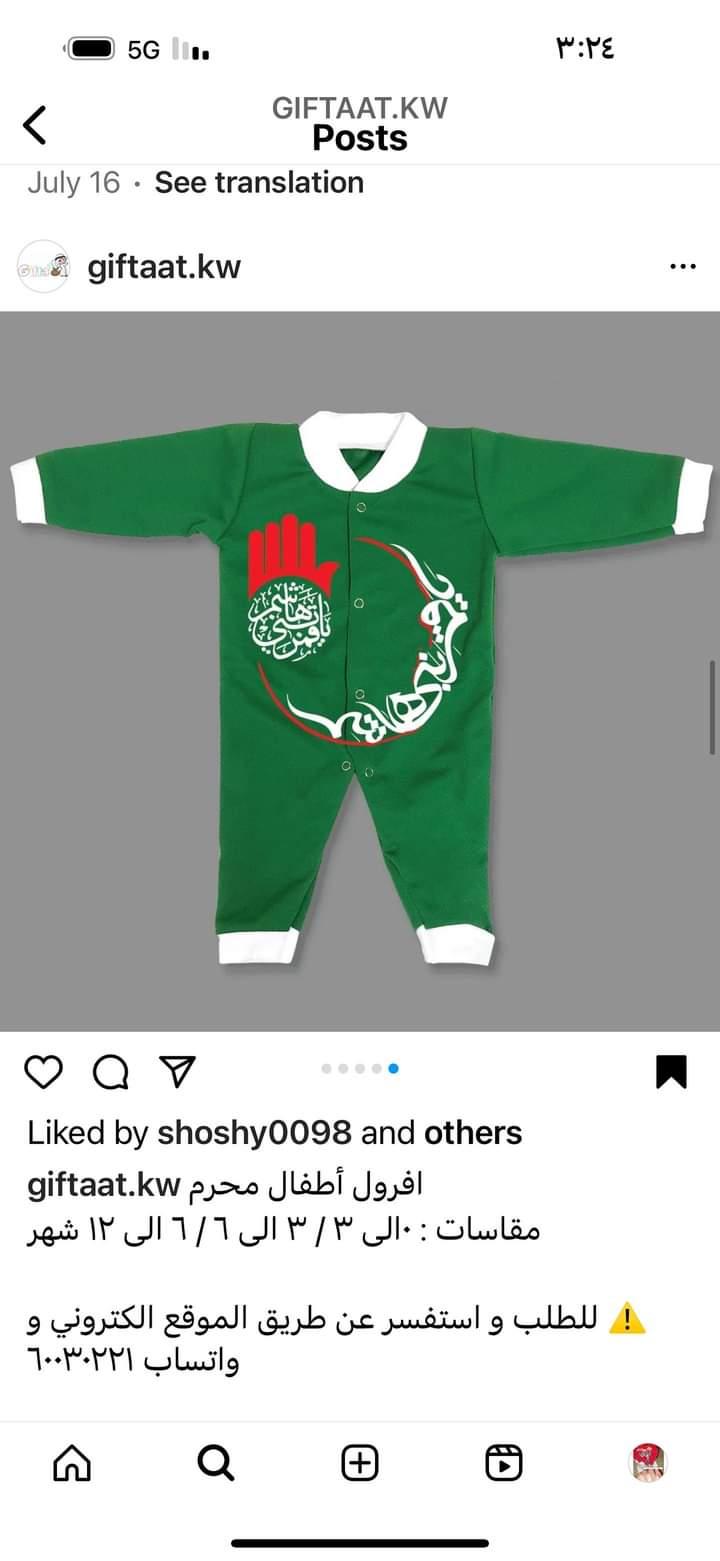Share the post via paper plane icon

pos(177,1072)
